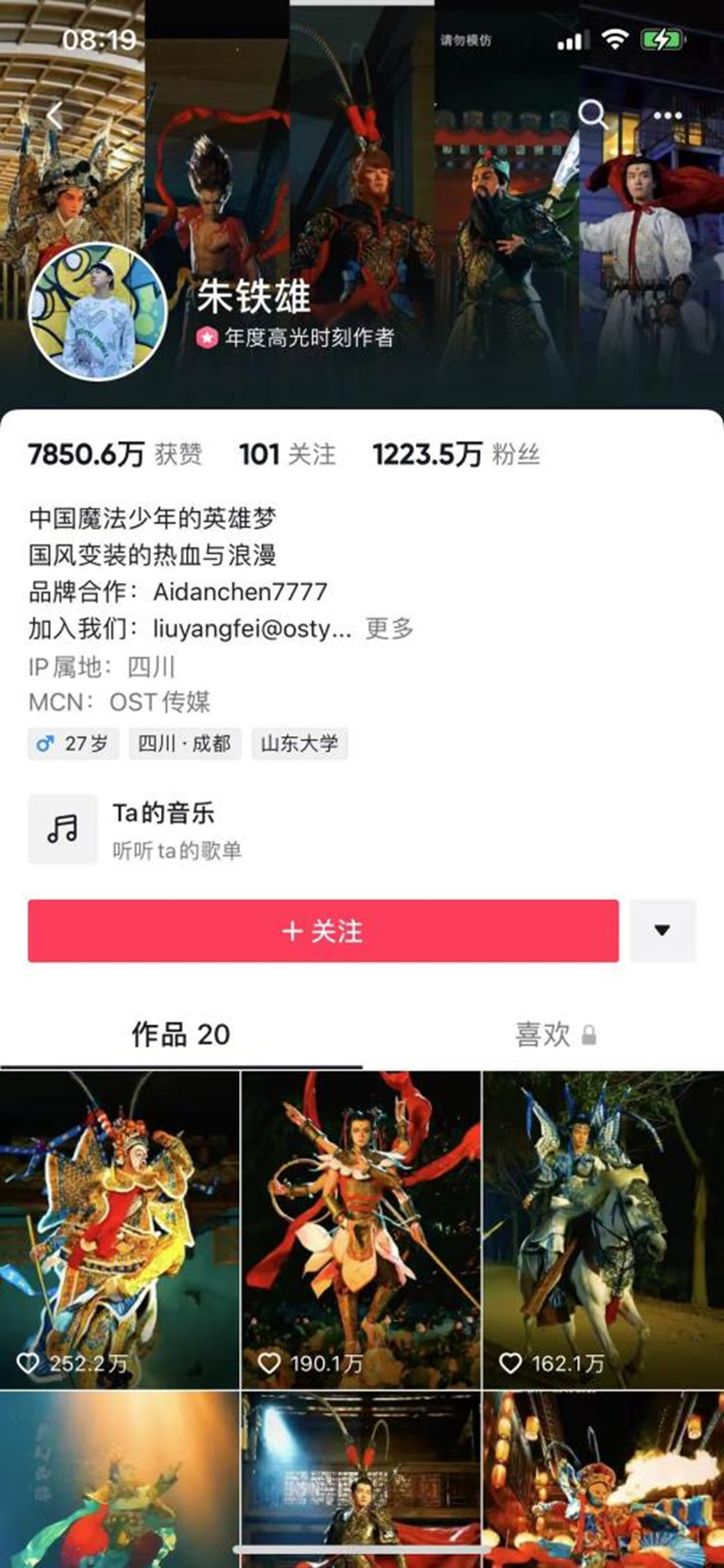Expand bio with the 更多 link

[x=389, y=628]
